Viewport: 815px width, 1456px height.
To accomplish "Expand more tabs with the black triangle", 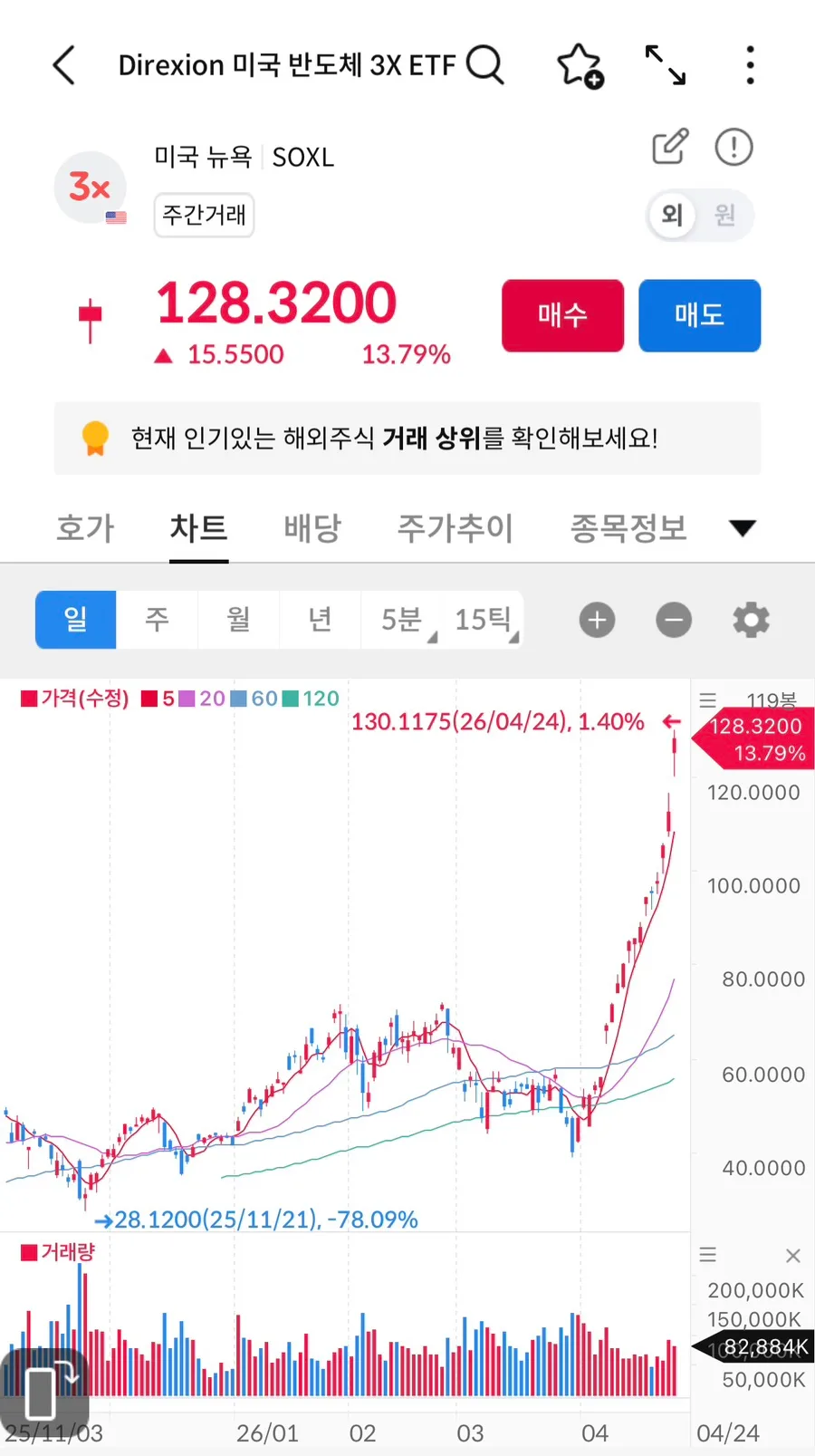I will tap(743, 528).
